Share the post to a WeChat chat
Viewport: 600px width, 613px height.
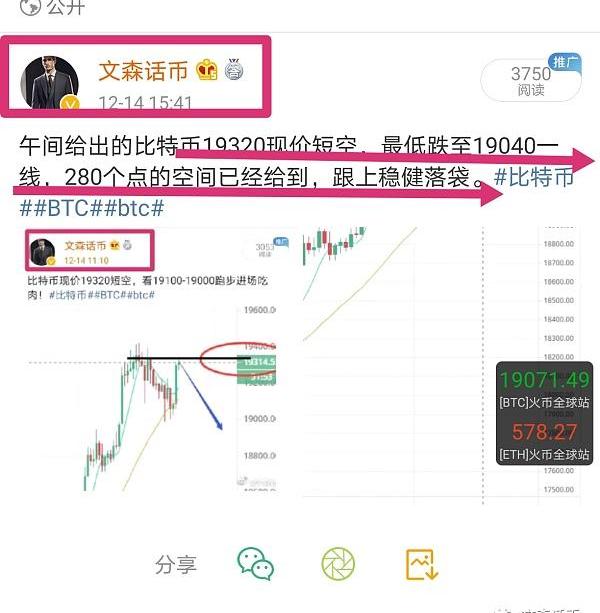[x=256, y=564]
